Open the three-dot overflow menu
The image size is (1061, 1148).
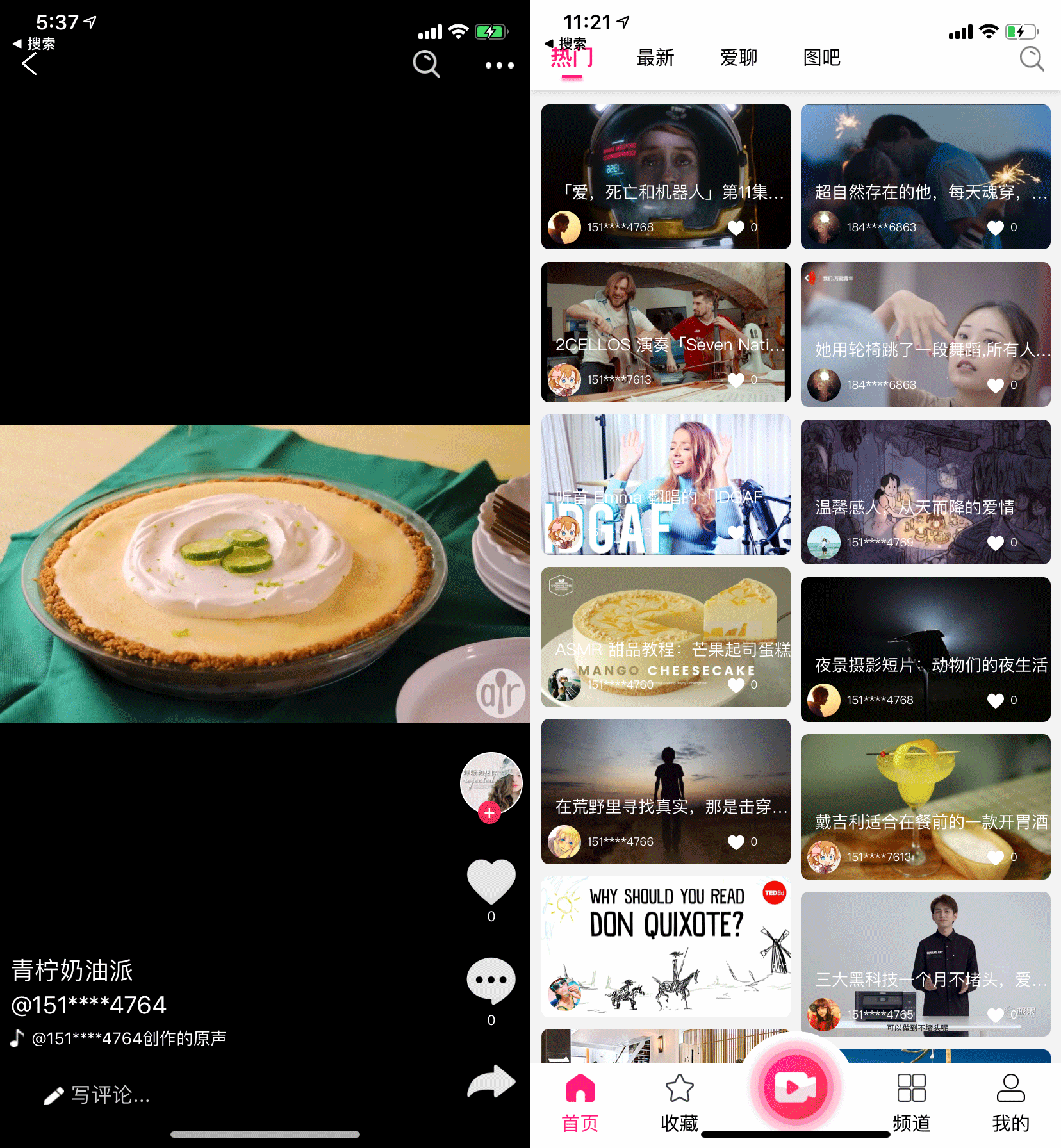[x=499, y=65]
